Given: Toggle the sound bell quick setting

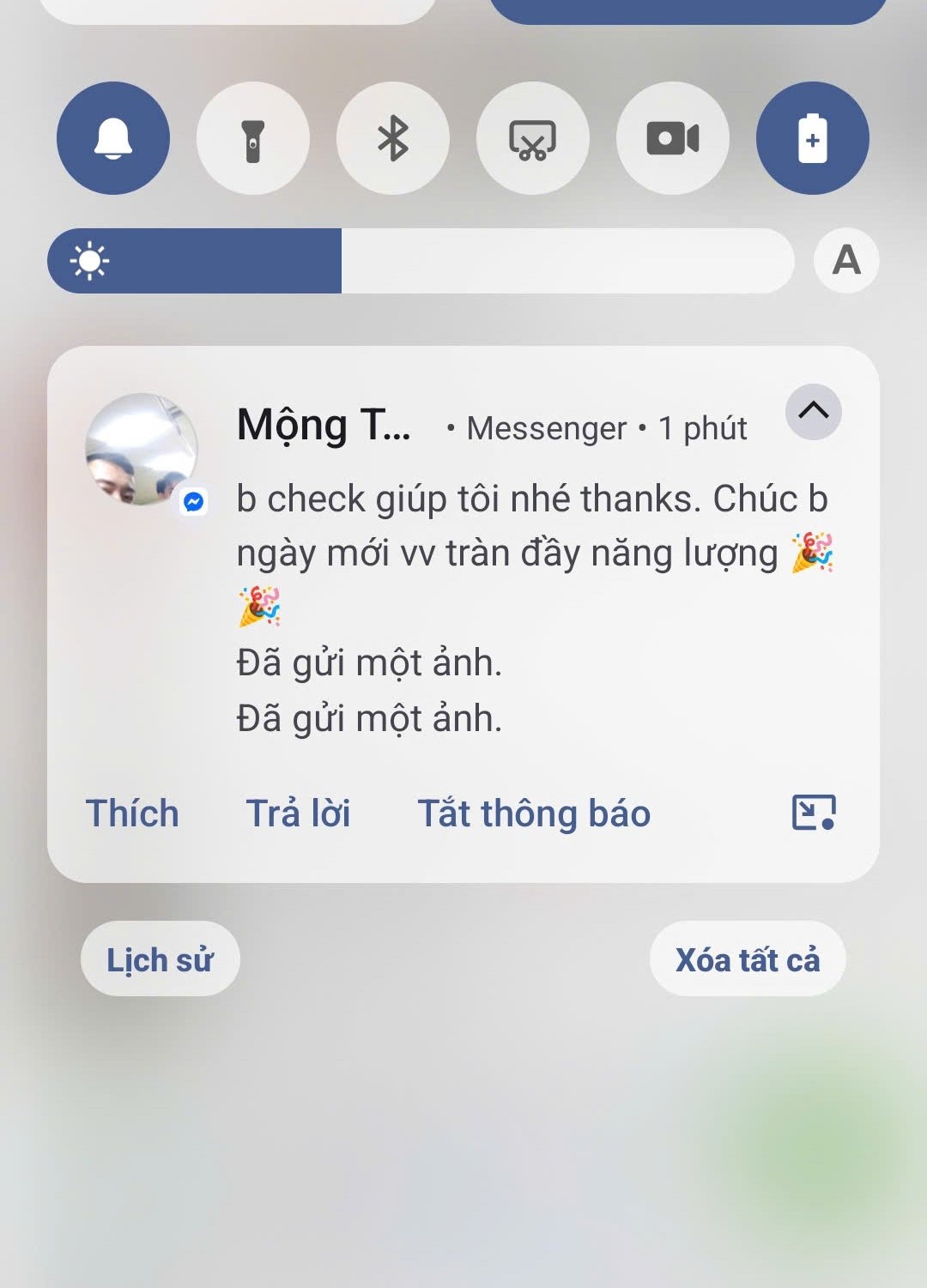Looking at the screenshot, I should tap(113, 138).
